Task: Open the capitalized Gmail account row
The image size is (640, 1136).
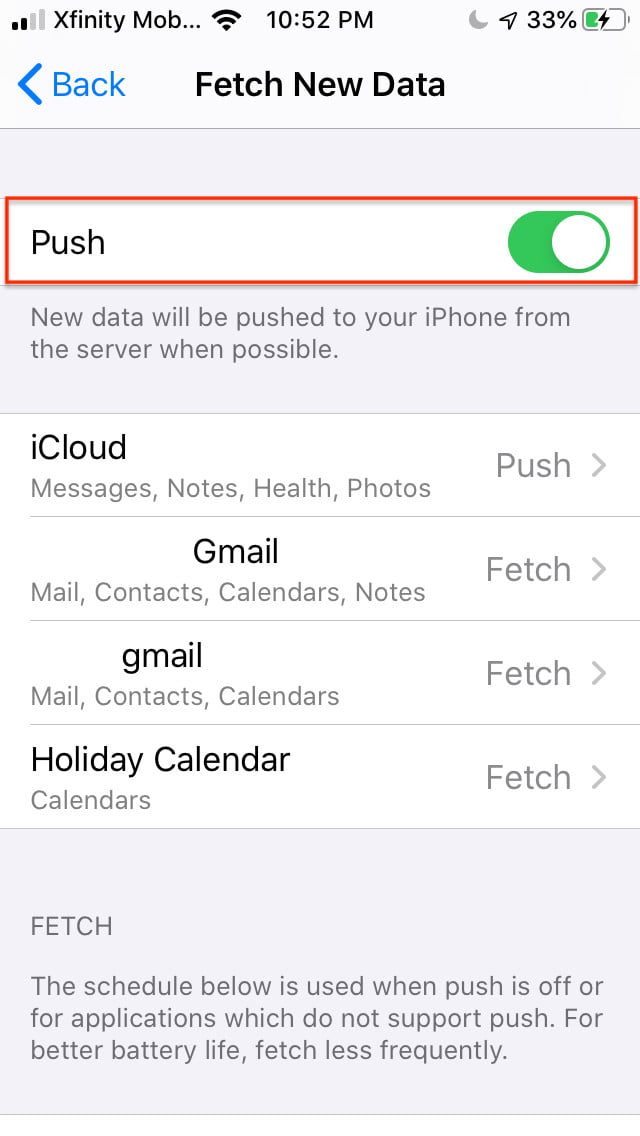Action: pos(320,570)
